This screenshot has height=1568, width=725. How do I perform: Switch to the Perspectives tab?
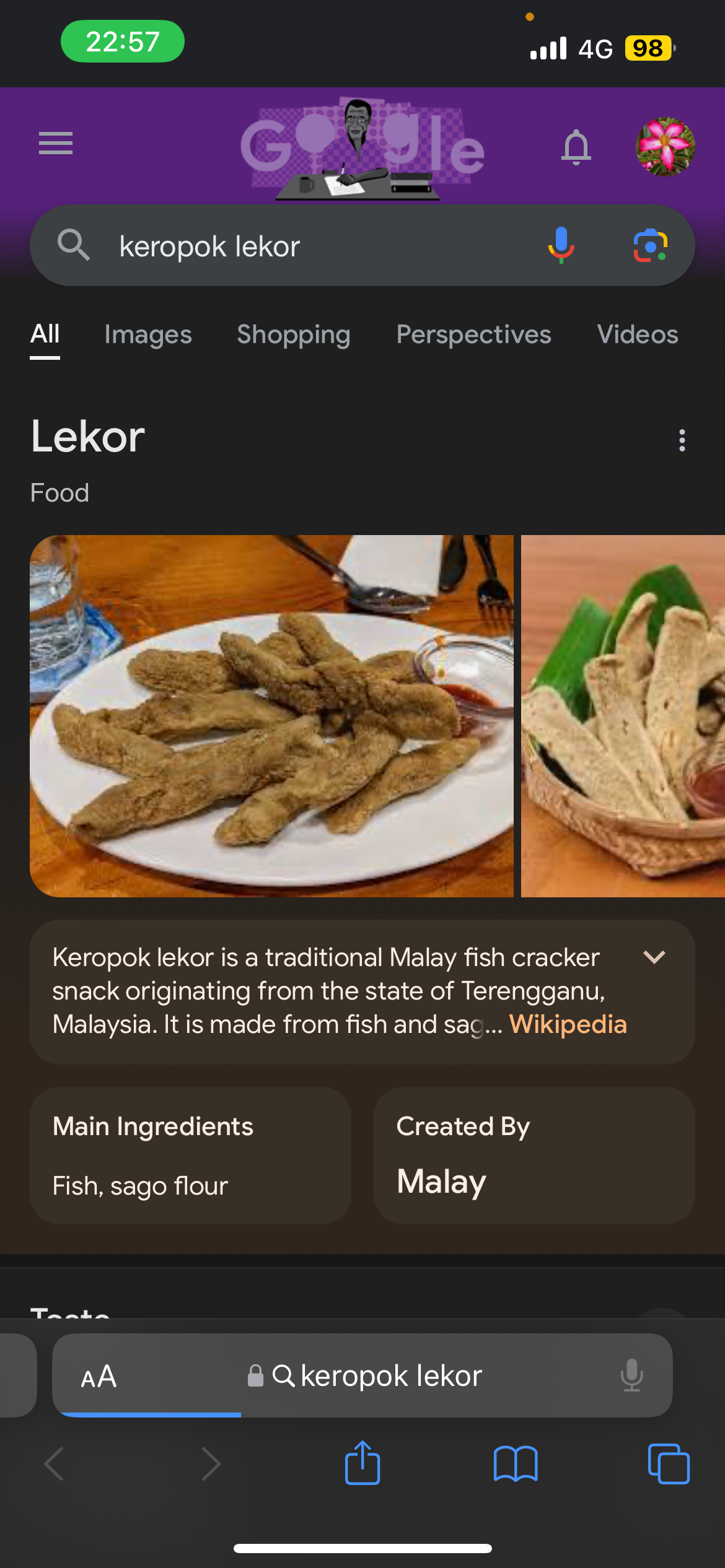point(473,334)
